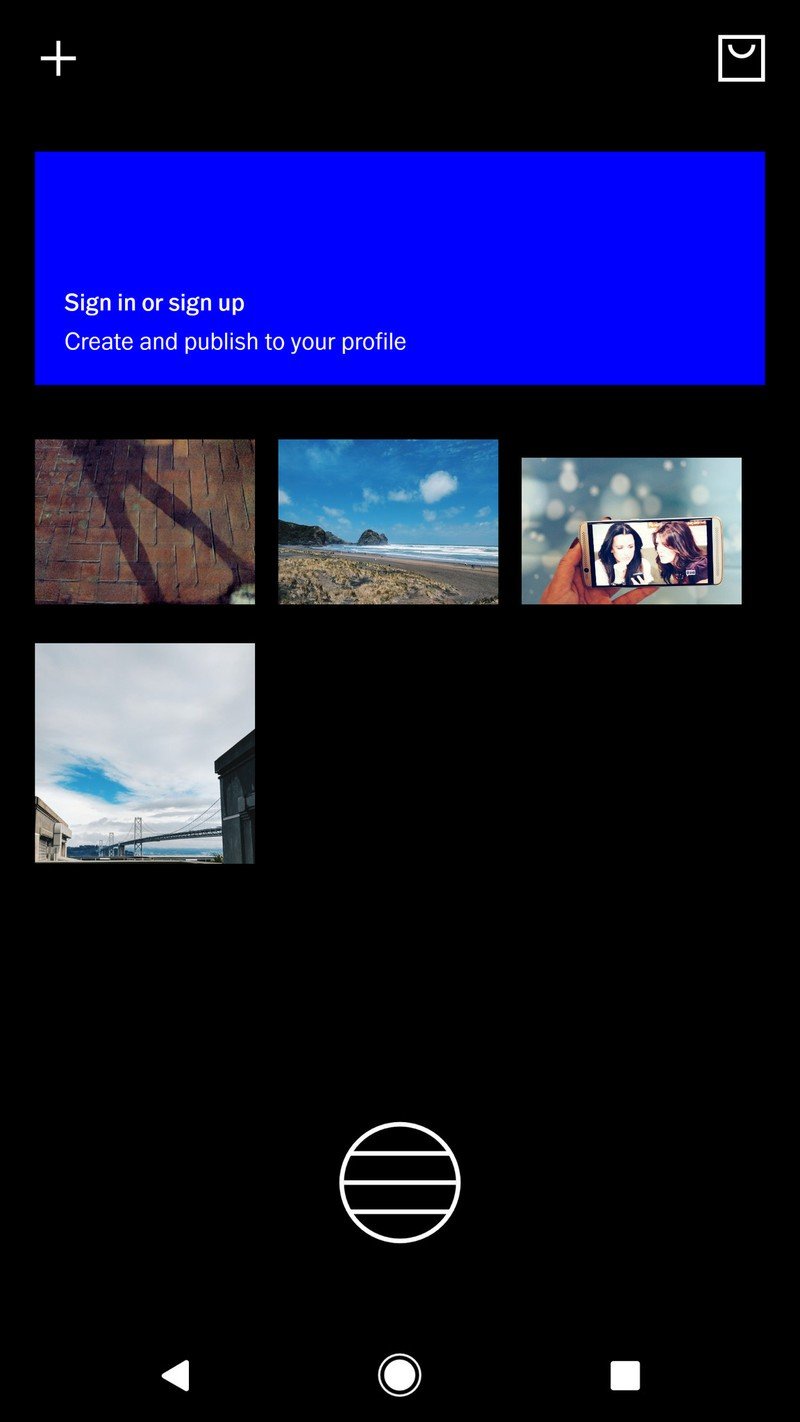Go back using the system back button
Screen dimensions: 800x1422
(176, 1375)
